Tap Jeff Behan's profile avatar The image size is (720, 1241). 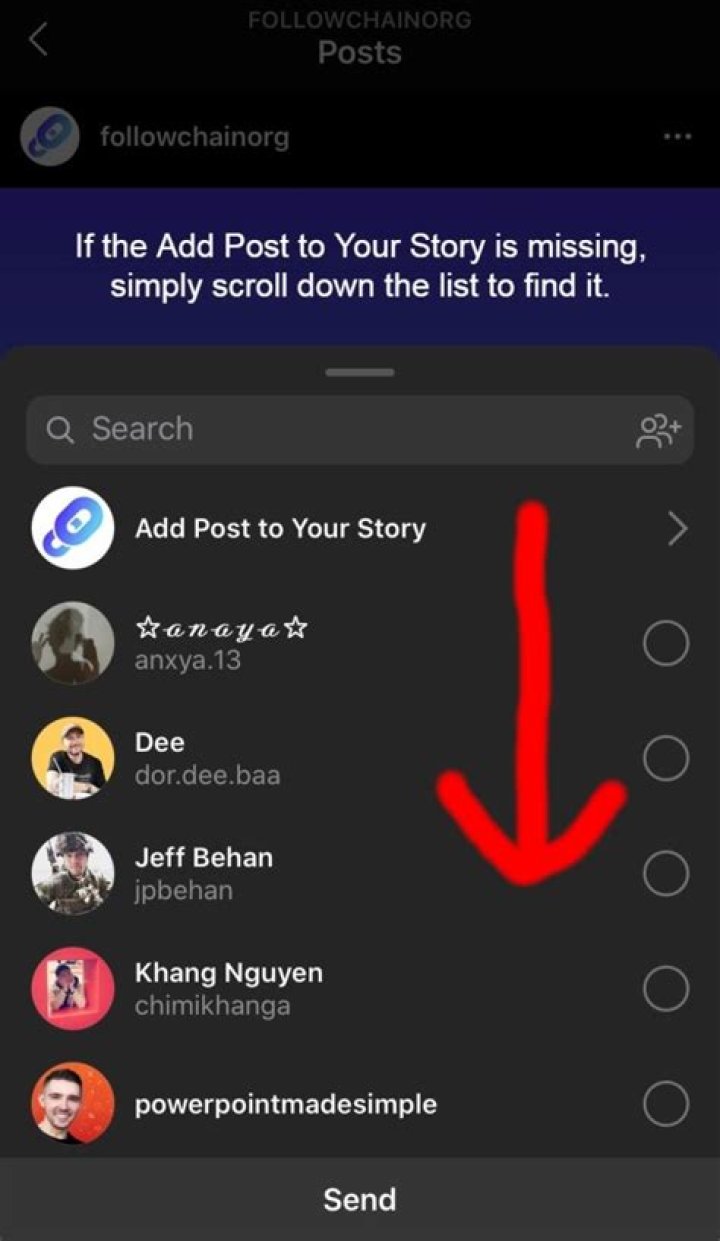pos(71,873)
